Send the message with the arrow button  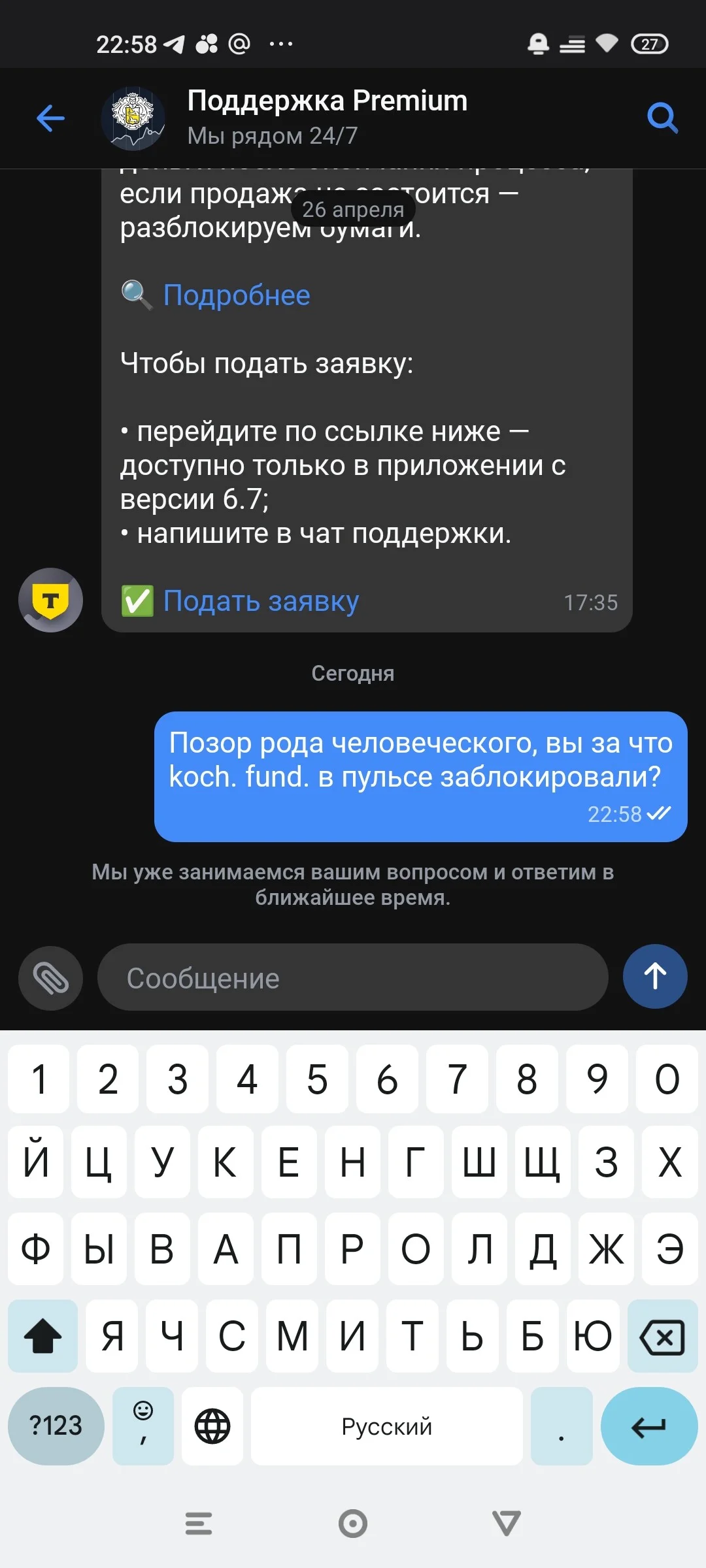pos(655,977)
